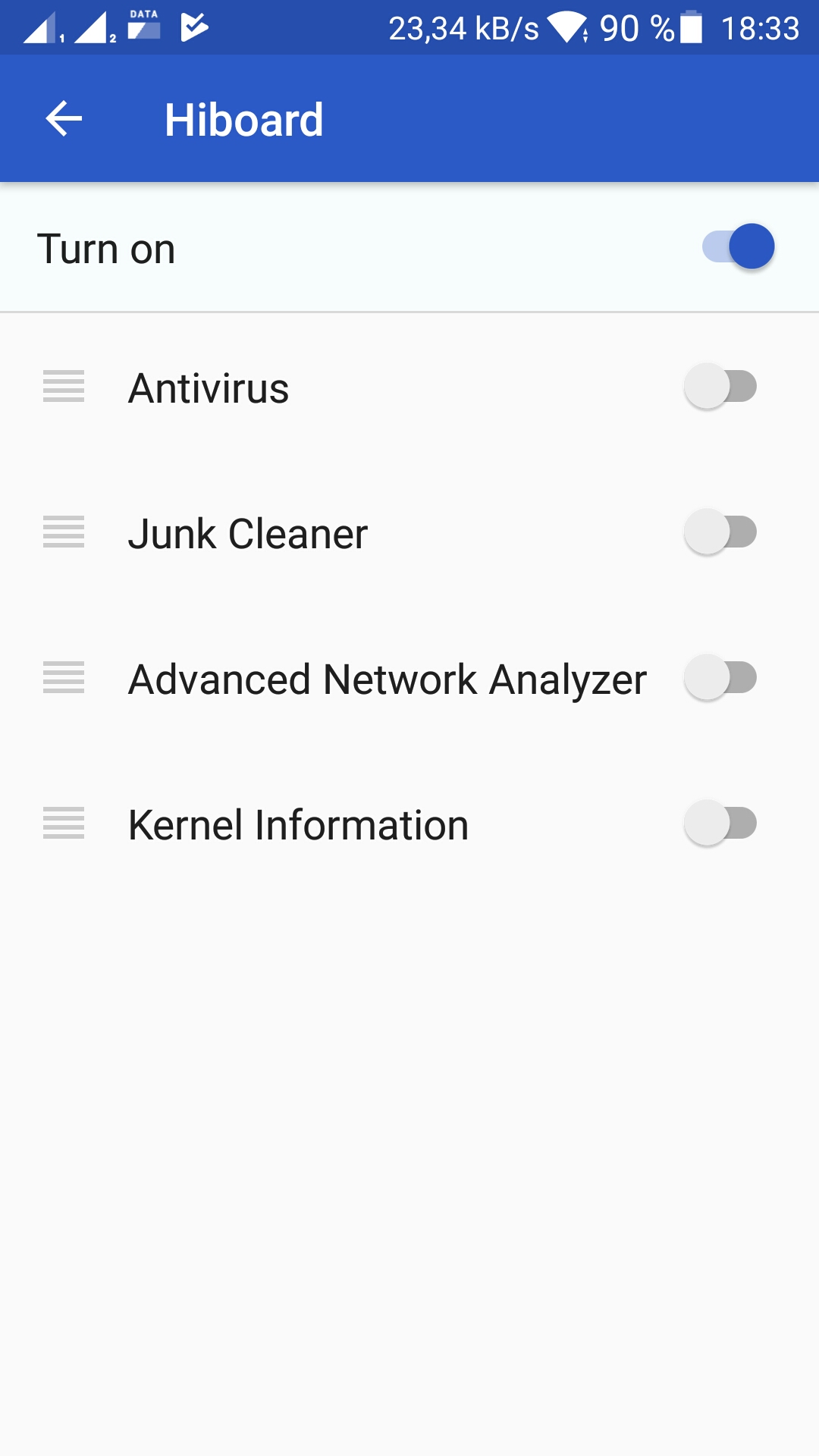Turn on Advanced Network Analyzer
The height and width of the screenshot is (1456, 819).
(x=720, y=678)
